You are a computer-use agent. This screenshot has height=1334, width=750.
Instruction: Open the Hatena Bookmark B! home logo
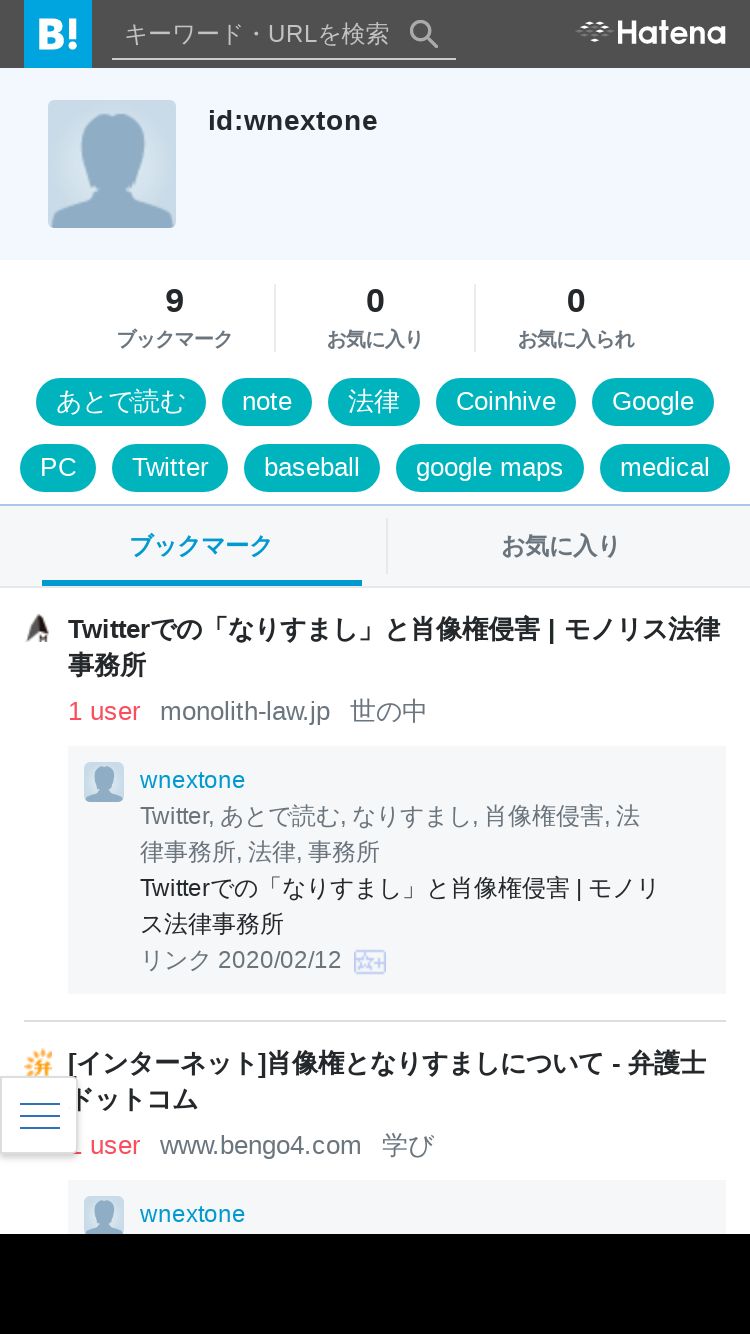click(58, 34)
